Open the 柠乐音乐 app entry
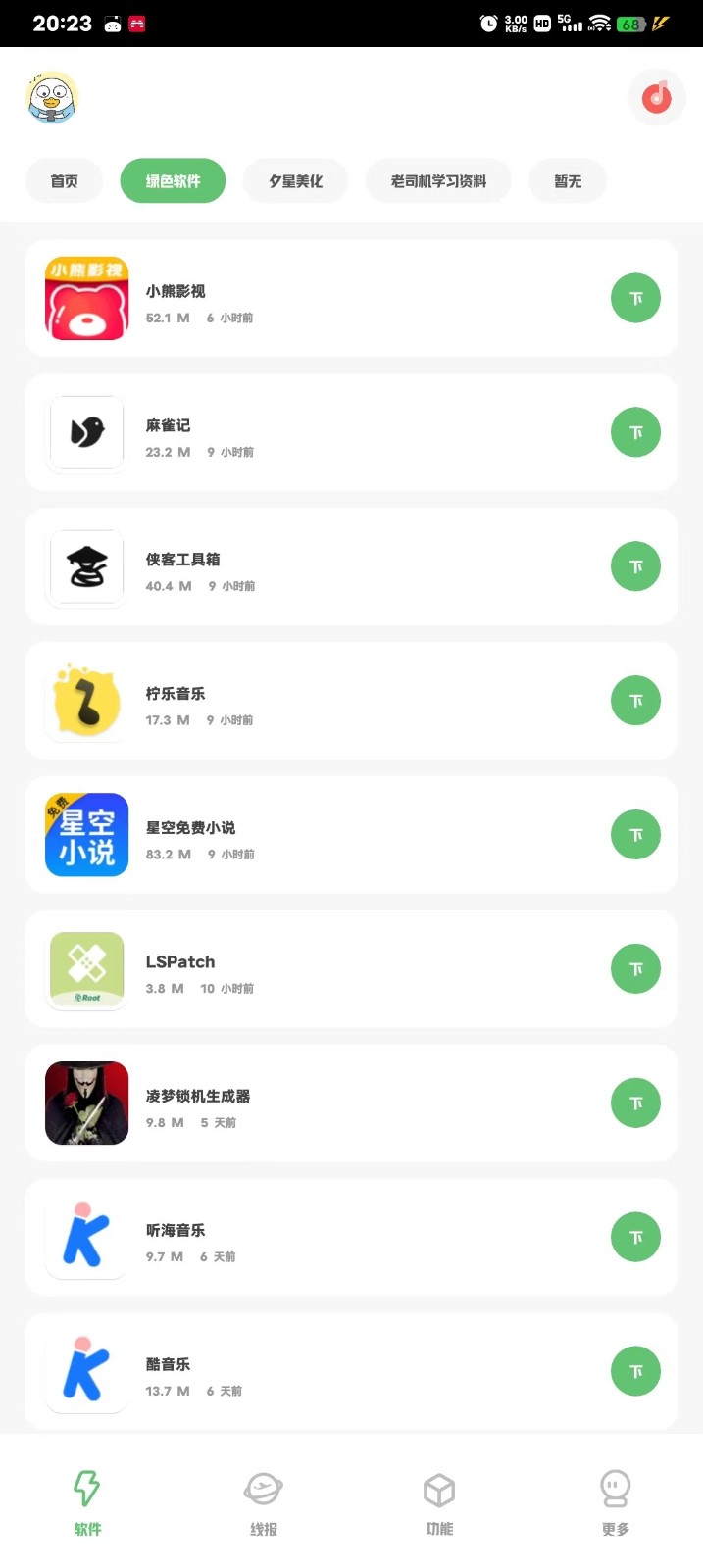The width and height of the screenshot is (703, 1568). click(294, 701)
